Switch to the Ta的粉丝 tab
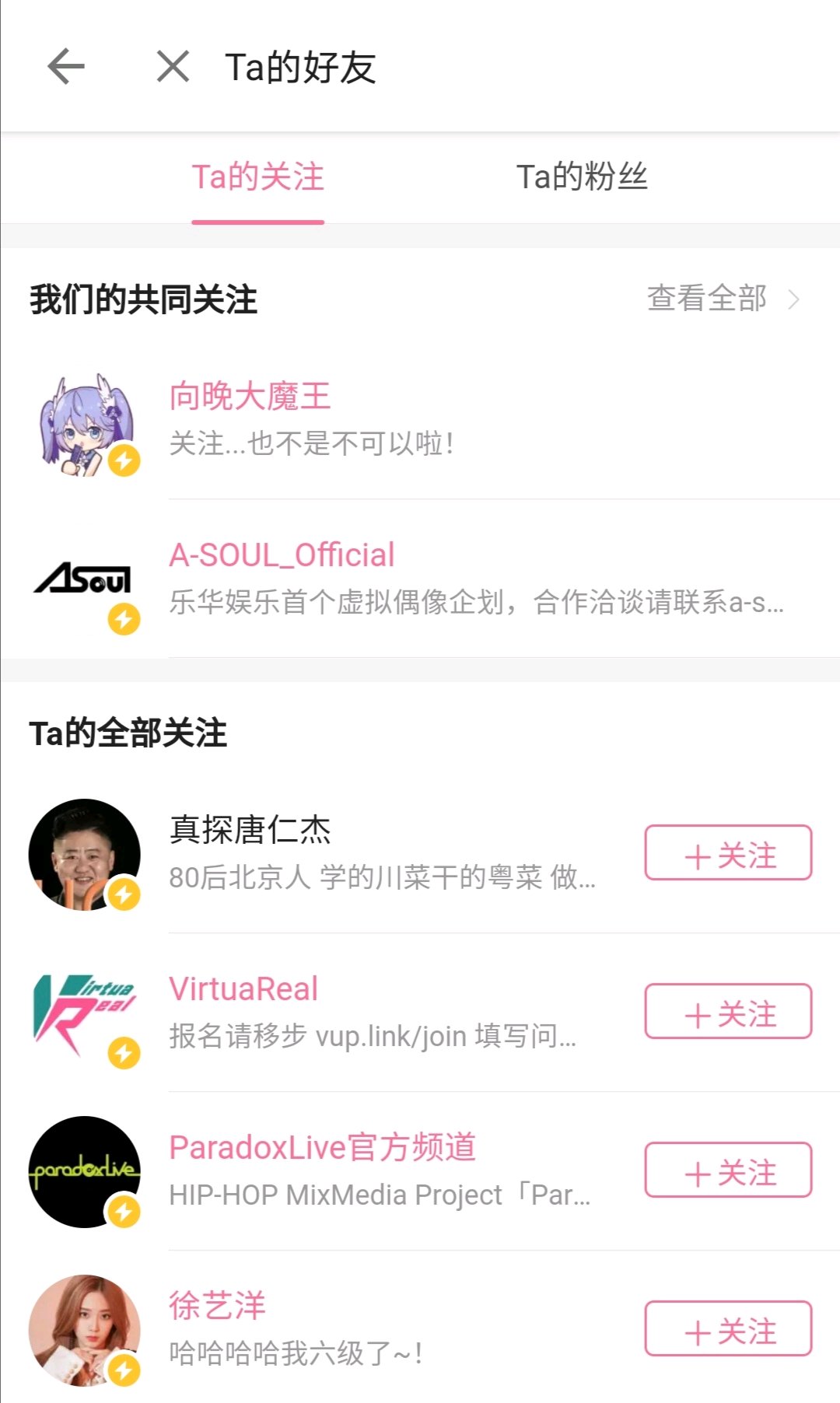 point(582,177)
